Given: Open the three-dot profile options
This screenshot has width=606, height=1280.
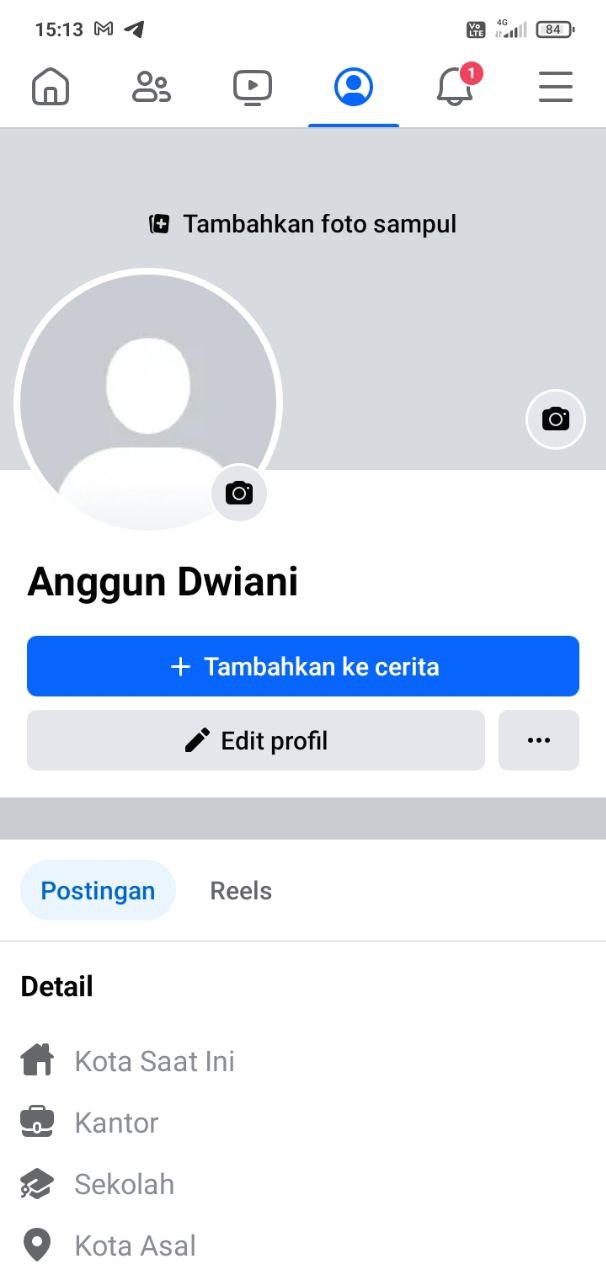Looking at the screenshot, I should click(539, 741).
